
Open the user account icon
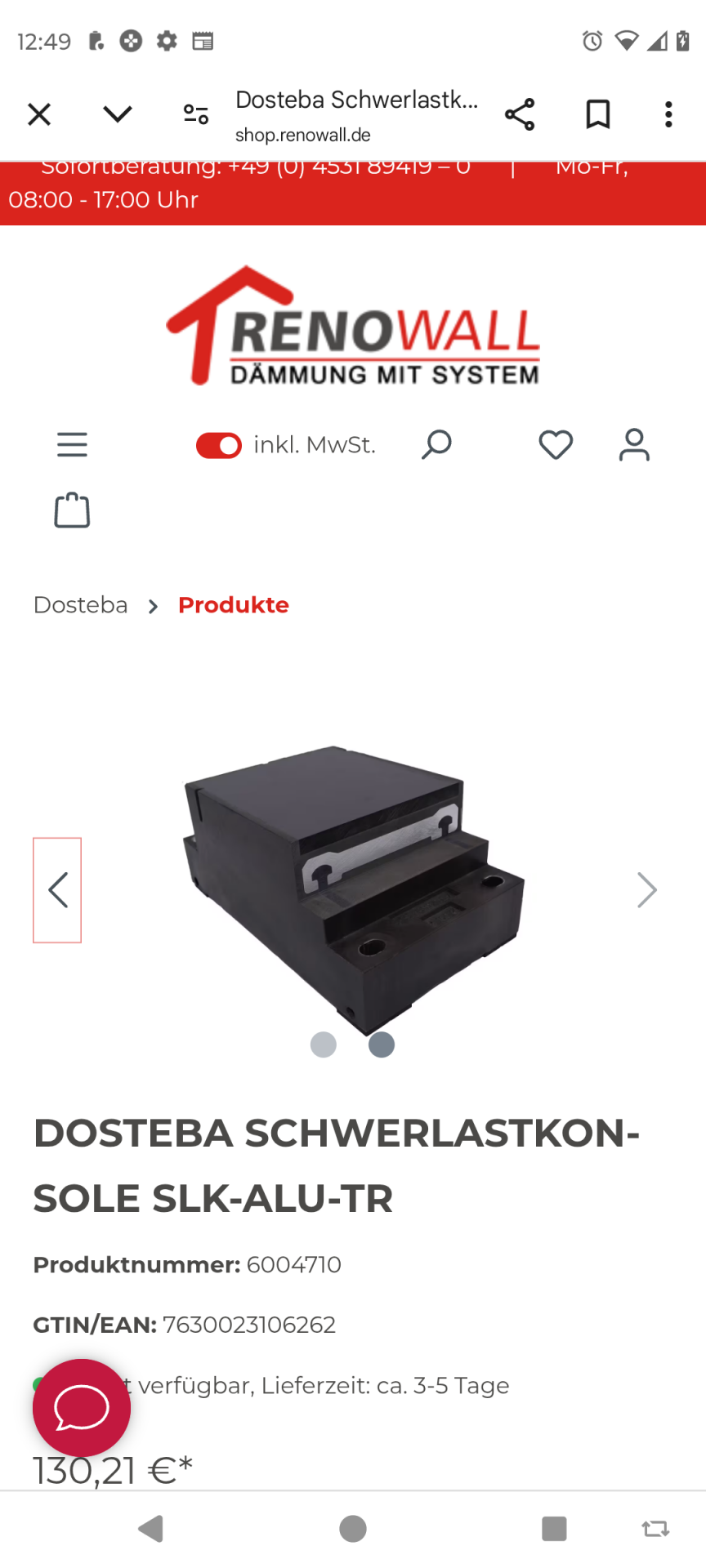coord(634,445)
